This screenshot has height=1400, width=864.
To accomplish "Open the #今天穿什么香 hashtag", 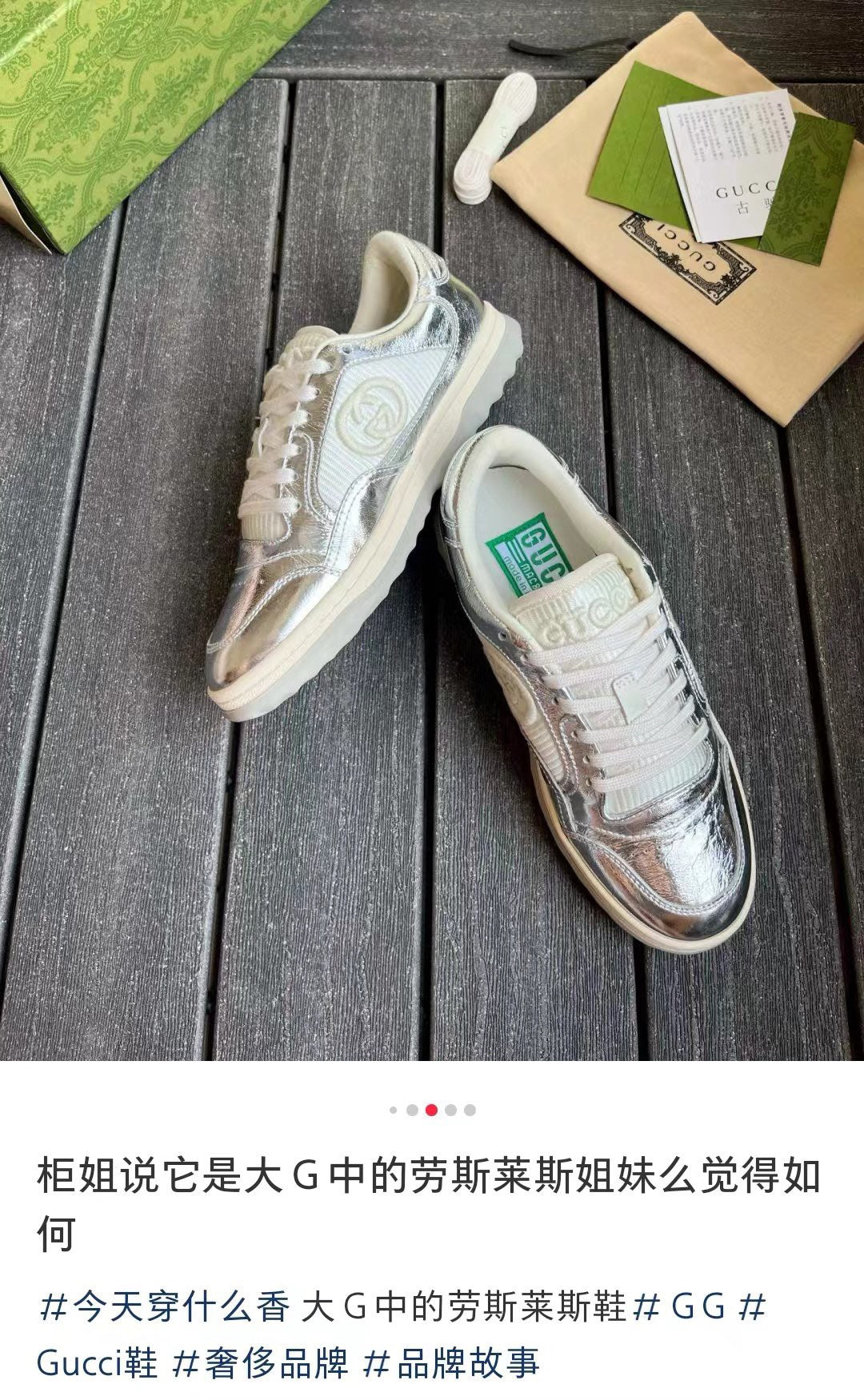I will click(164, 1309).
